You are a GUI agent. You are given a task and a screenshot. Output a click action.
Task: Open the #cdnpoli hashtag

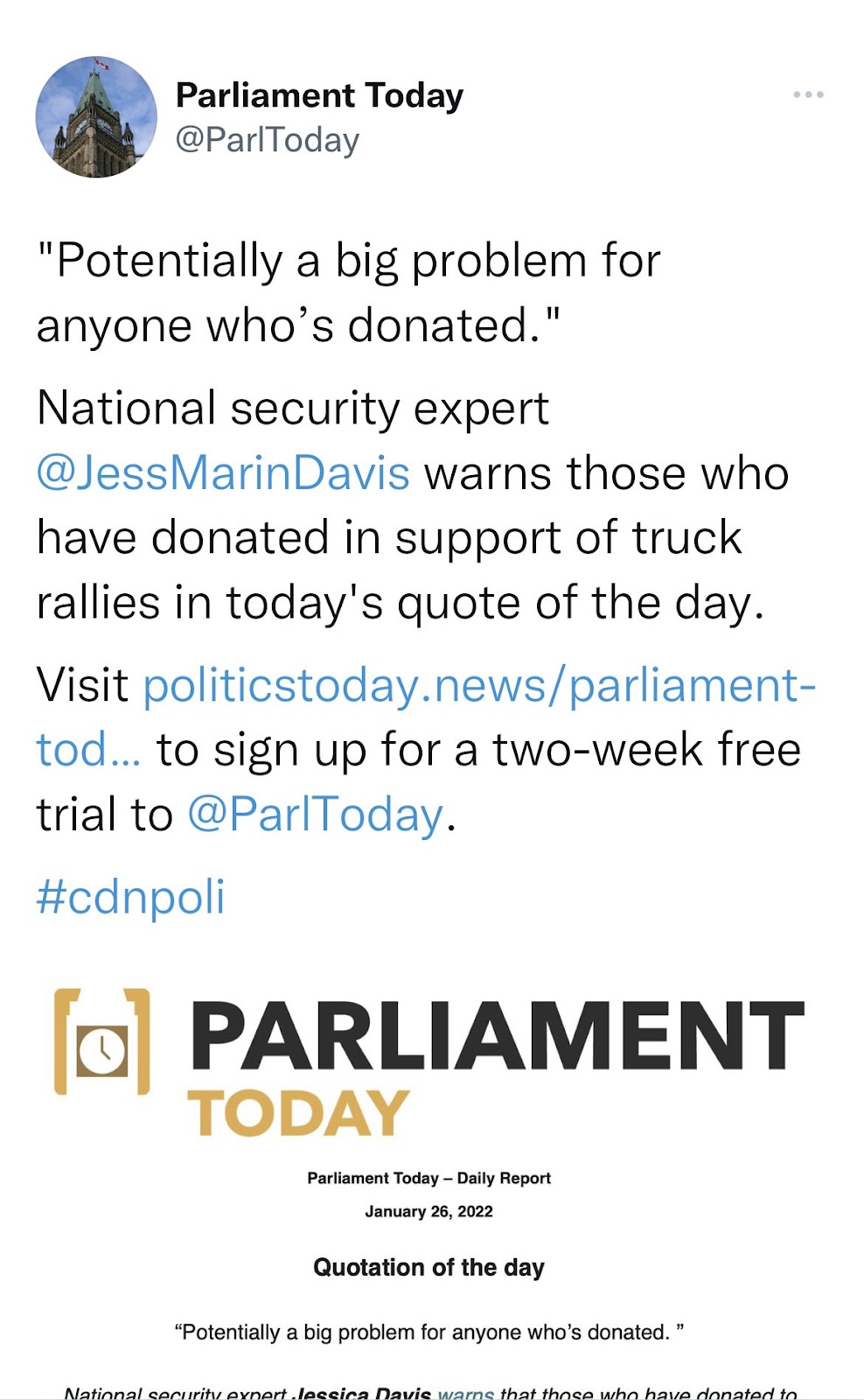131,897
